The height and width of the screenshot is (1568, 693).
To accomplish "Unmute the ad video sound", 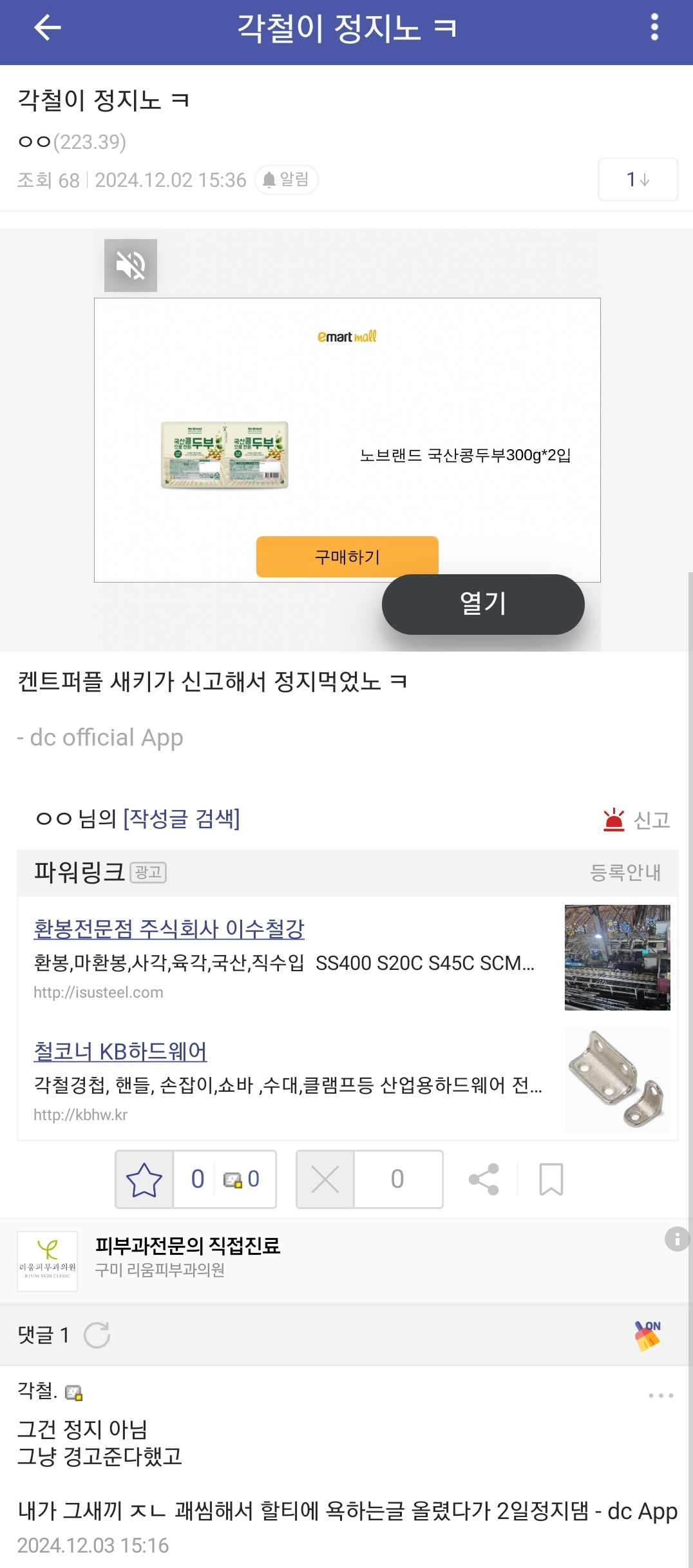I will coord(131,265).
